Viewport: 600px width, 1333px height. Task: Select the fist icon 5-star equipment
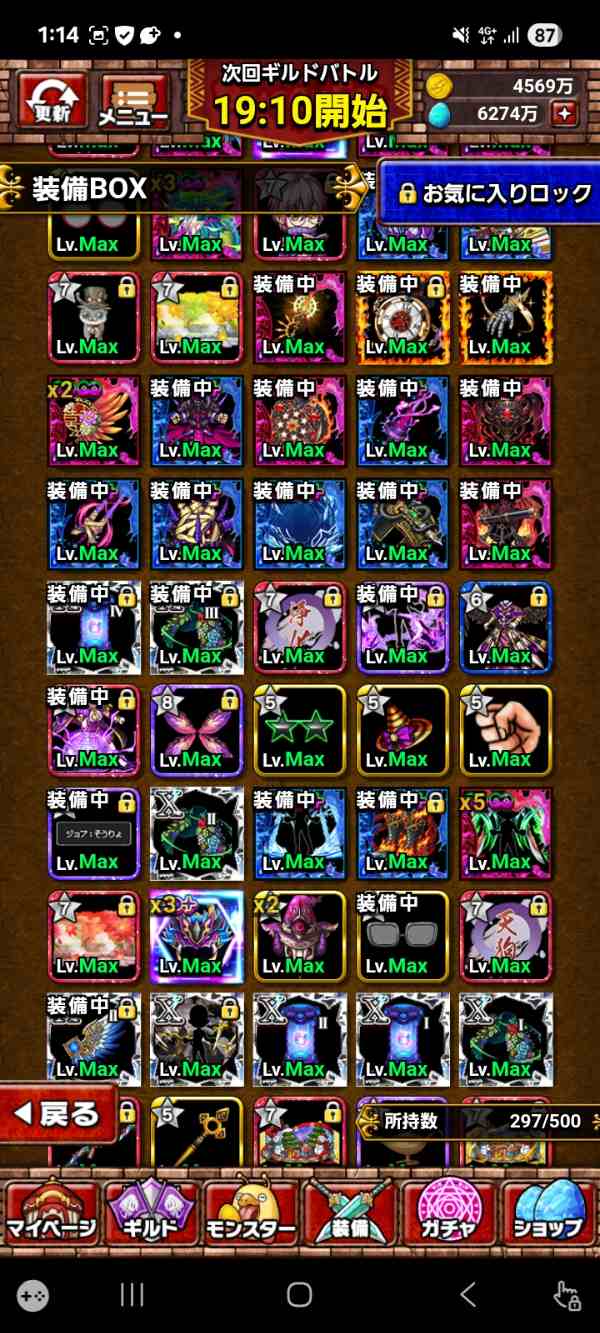506,728
